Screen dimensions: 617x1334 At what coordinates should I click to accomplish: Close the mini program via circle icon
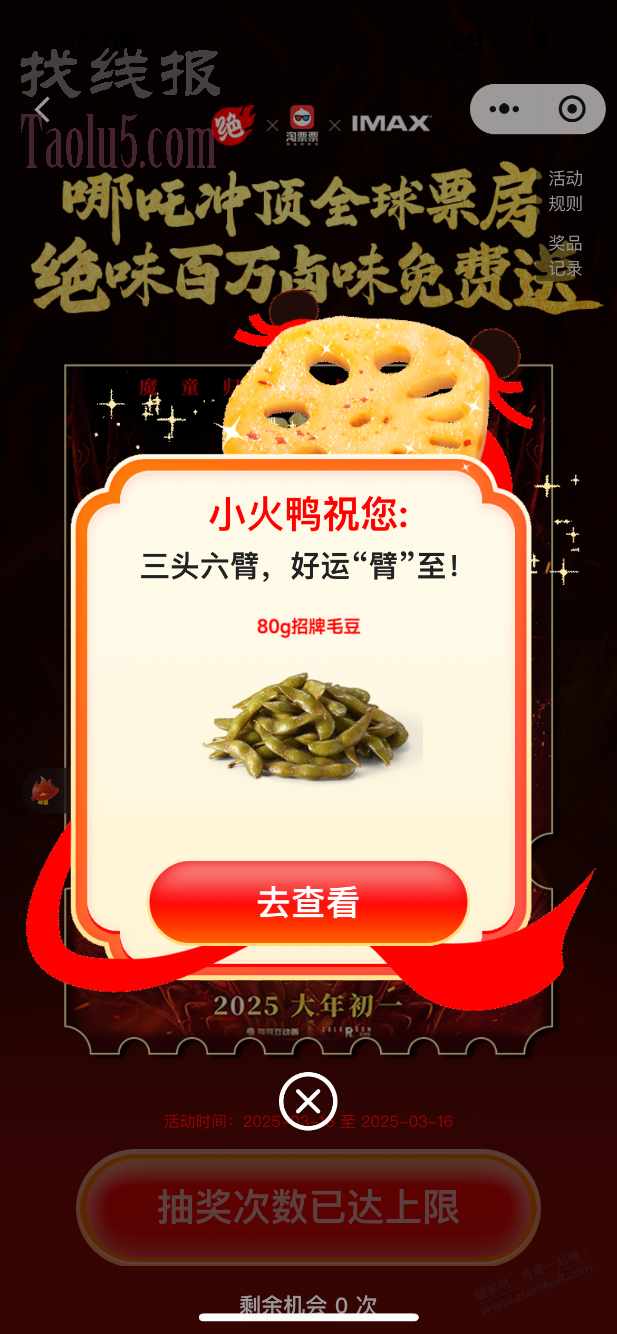[x=572, y=109]
